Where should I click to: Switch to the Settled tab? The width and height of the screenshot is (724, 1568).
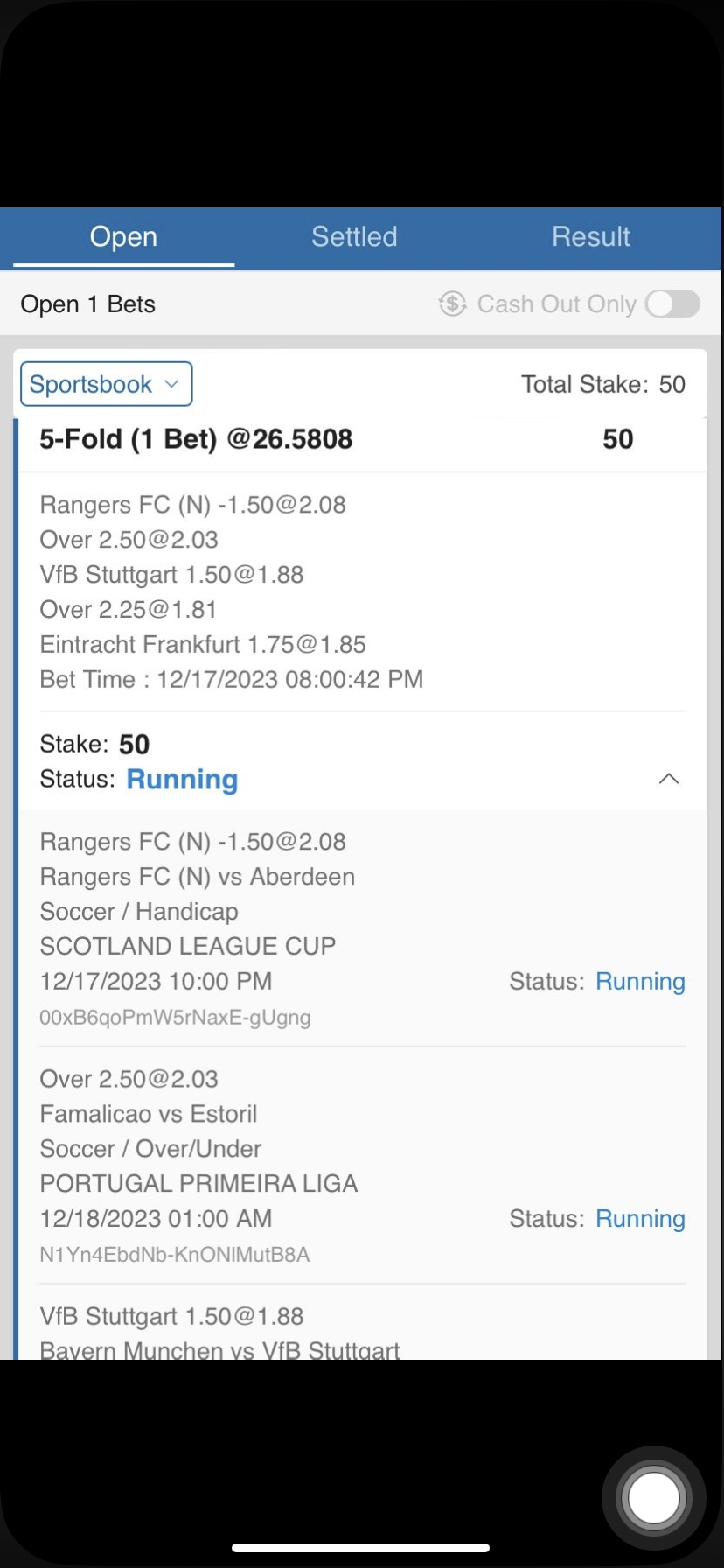click(354, 237)
